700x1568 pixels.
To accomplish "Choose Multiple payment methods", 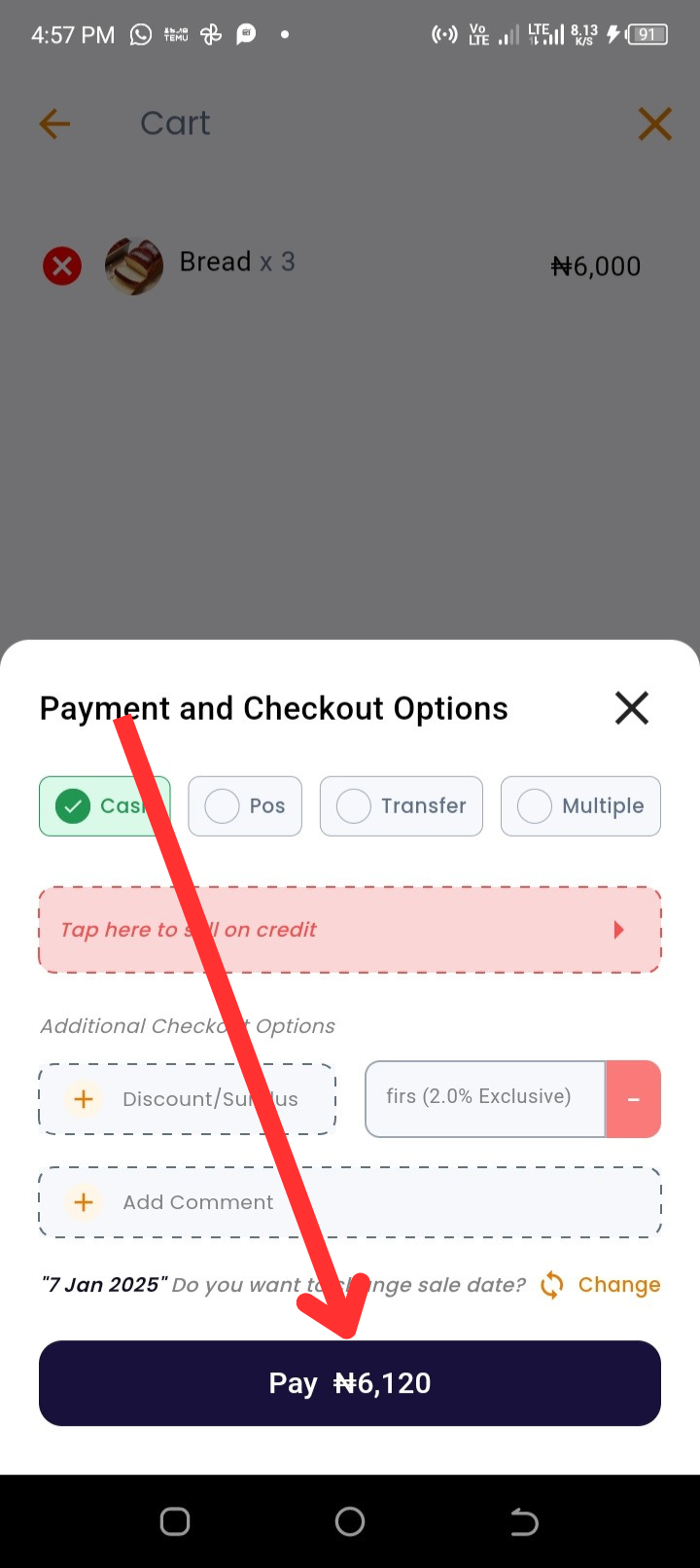I will click(580, 805).
